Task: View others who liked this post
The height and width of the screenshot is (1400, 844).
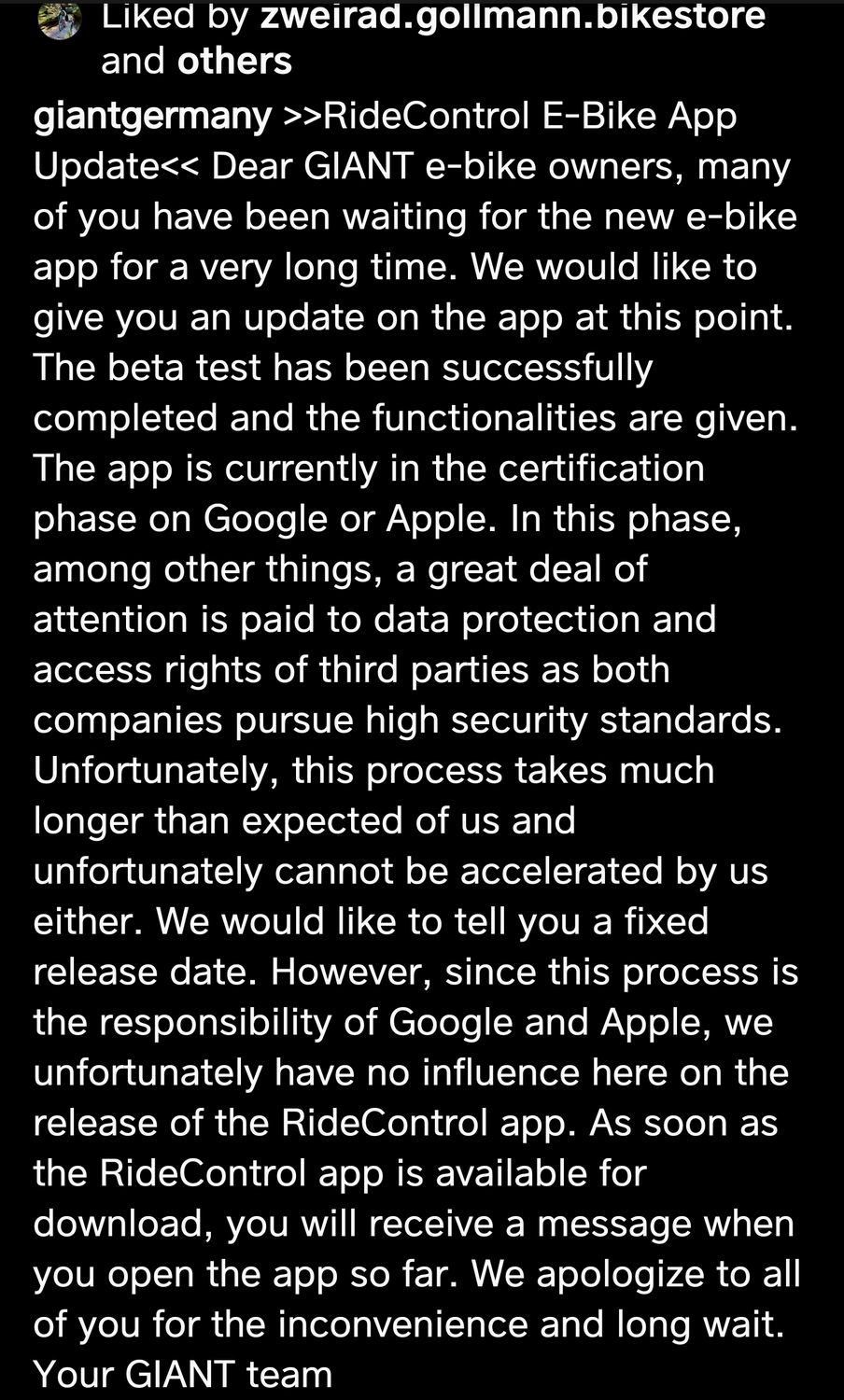Action: (x=234, y=62)
